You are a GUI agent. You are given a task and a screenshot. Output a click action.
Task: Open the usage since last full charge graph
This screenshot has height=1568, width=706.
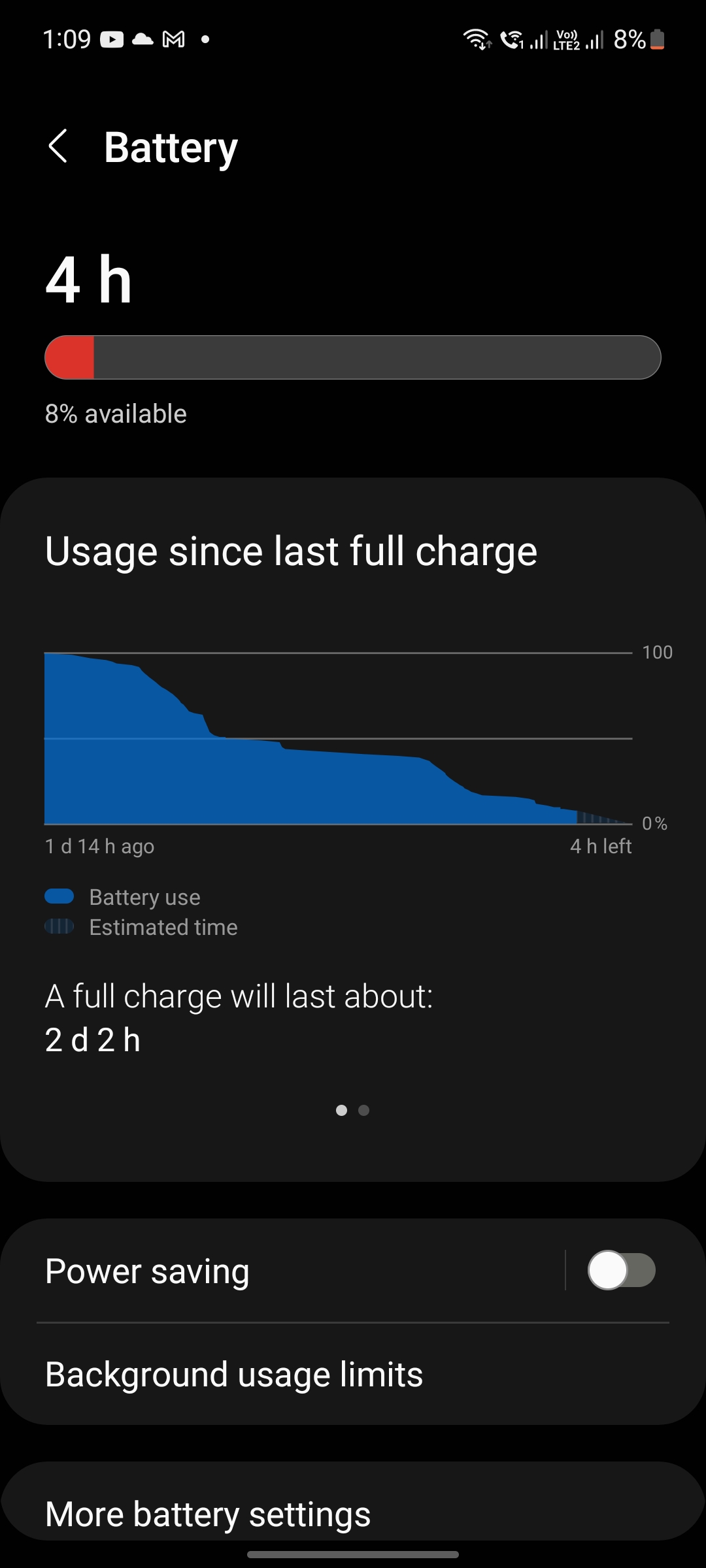(x=338, y=738)
